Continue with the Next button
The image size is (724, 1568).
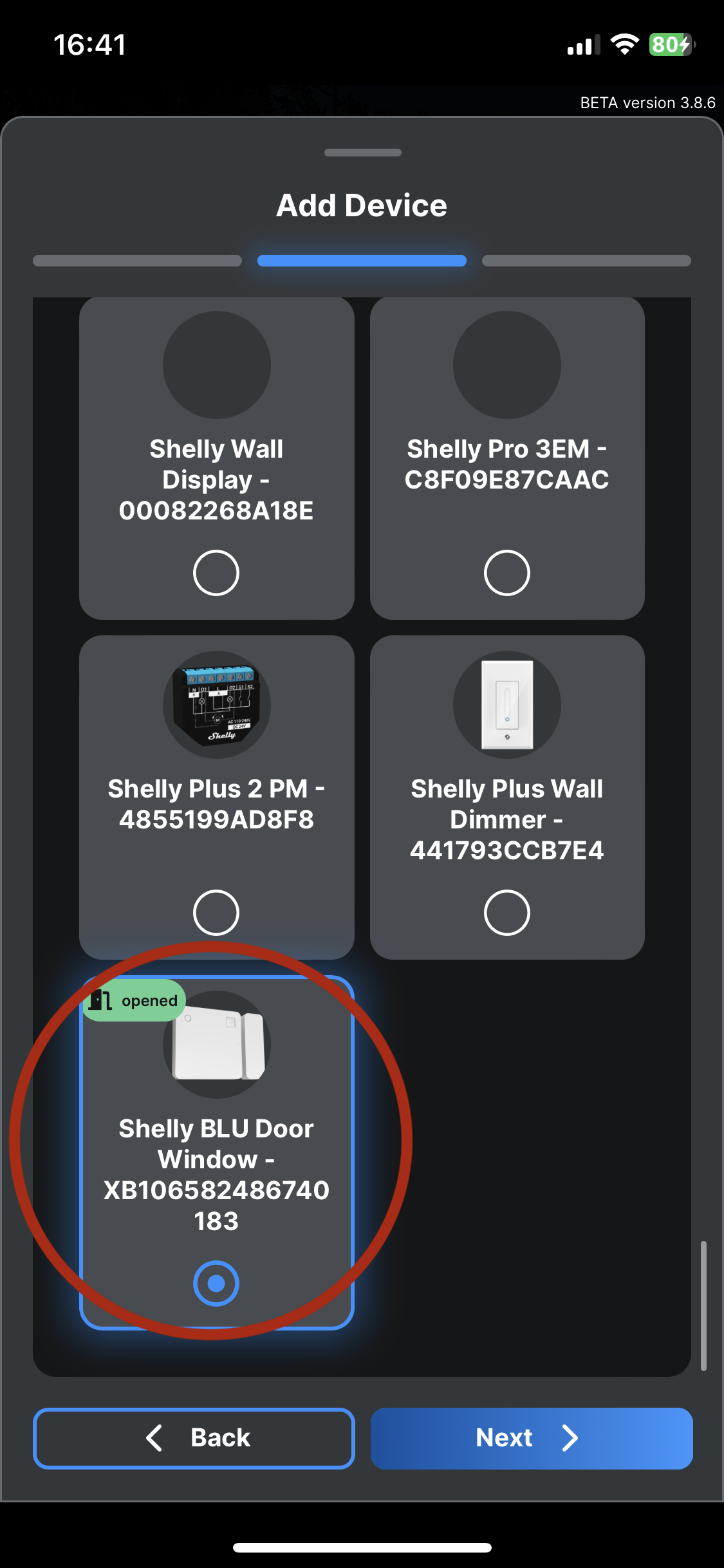(531, 1438)
